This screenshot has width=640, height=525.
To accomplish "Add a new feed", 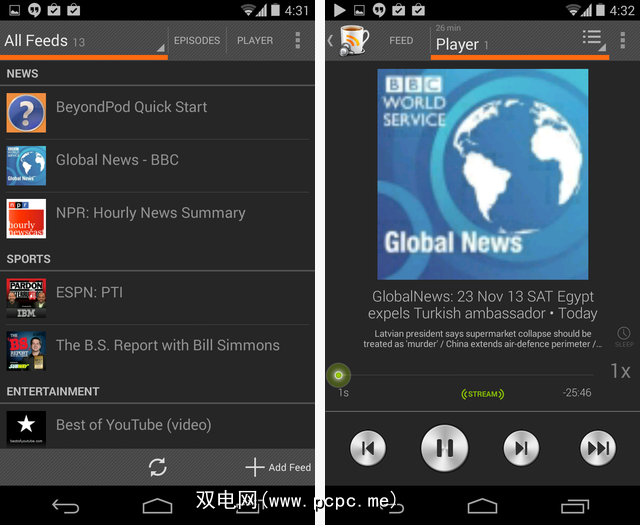I will 278,467.
